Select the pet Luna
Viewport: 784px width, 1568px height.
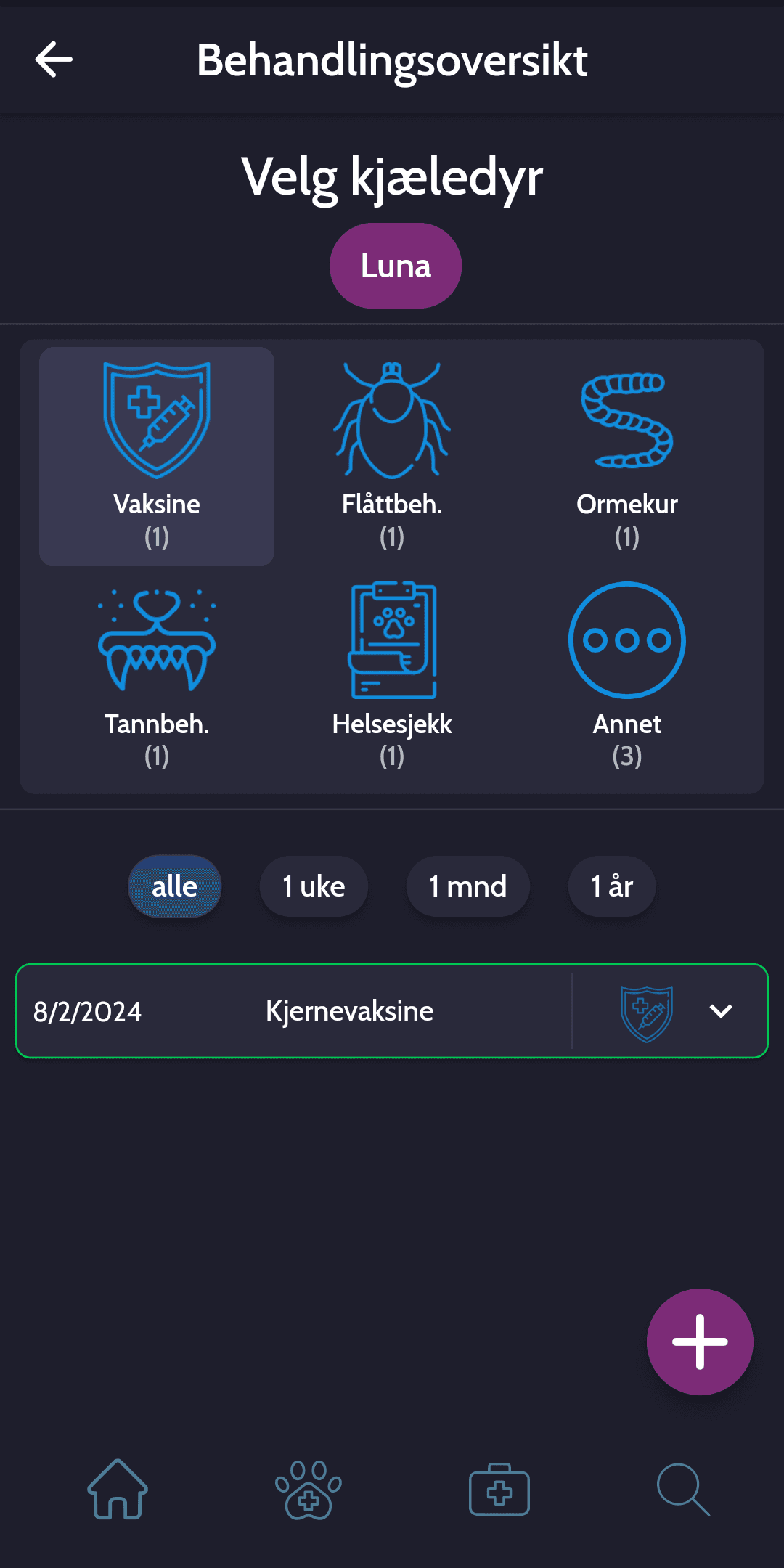[396, 266]
